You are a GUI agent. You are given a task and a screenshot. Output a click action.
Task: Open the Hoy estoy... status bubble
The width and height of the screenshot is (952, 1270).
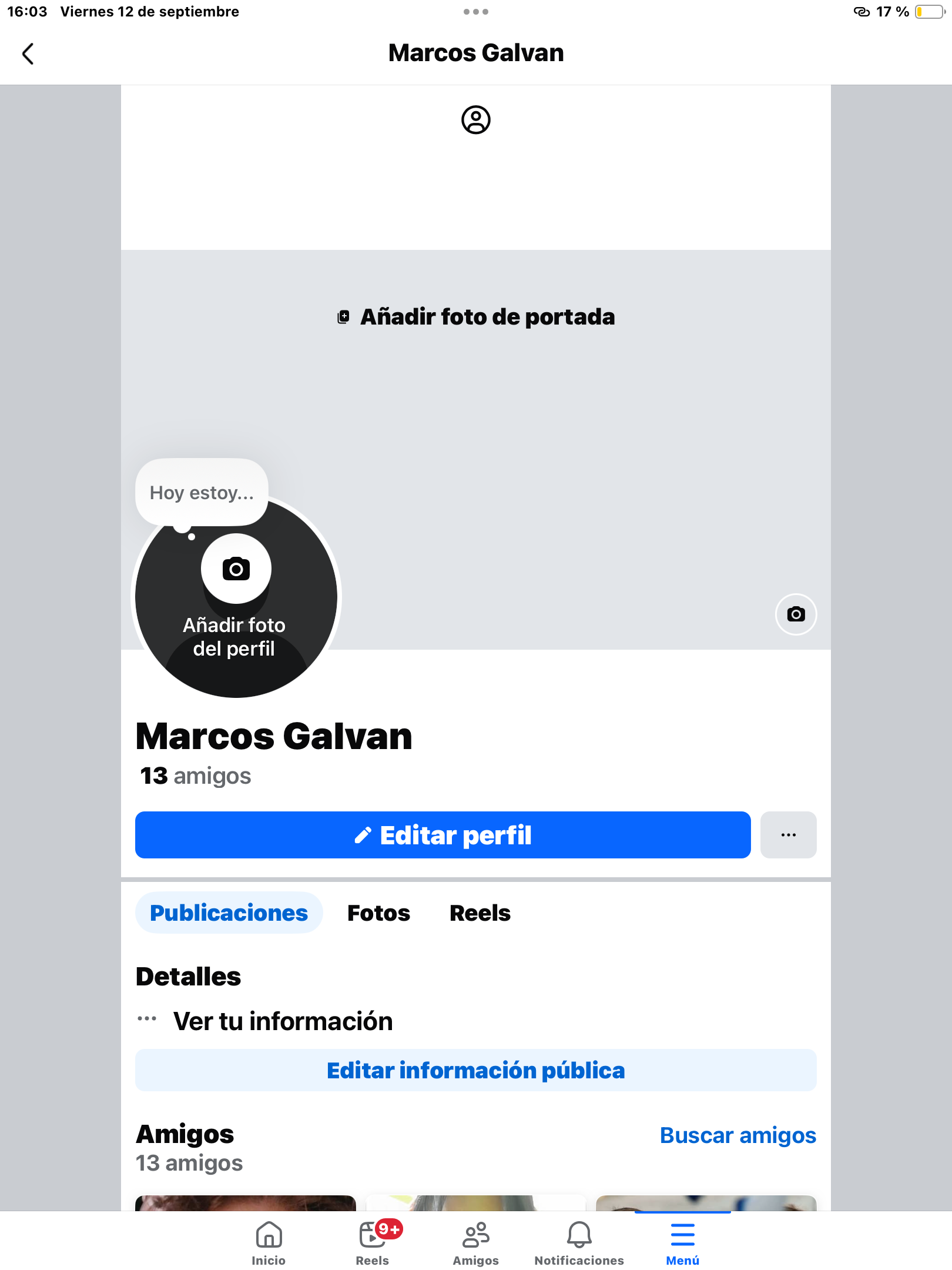[x=202, y=492]
